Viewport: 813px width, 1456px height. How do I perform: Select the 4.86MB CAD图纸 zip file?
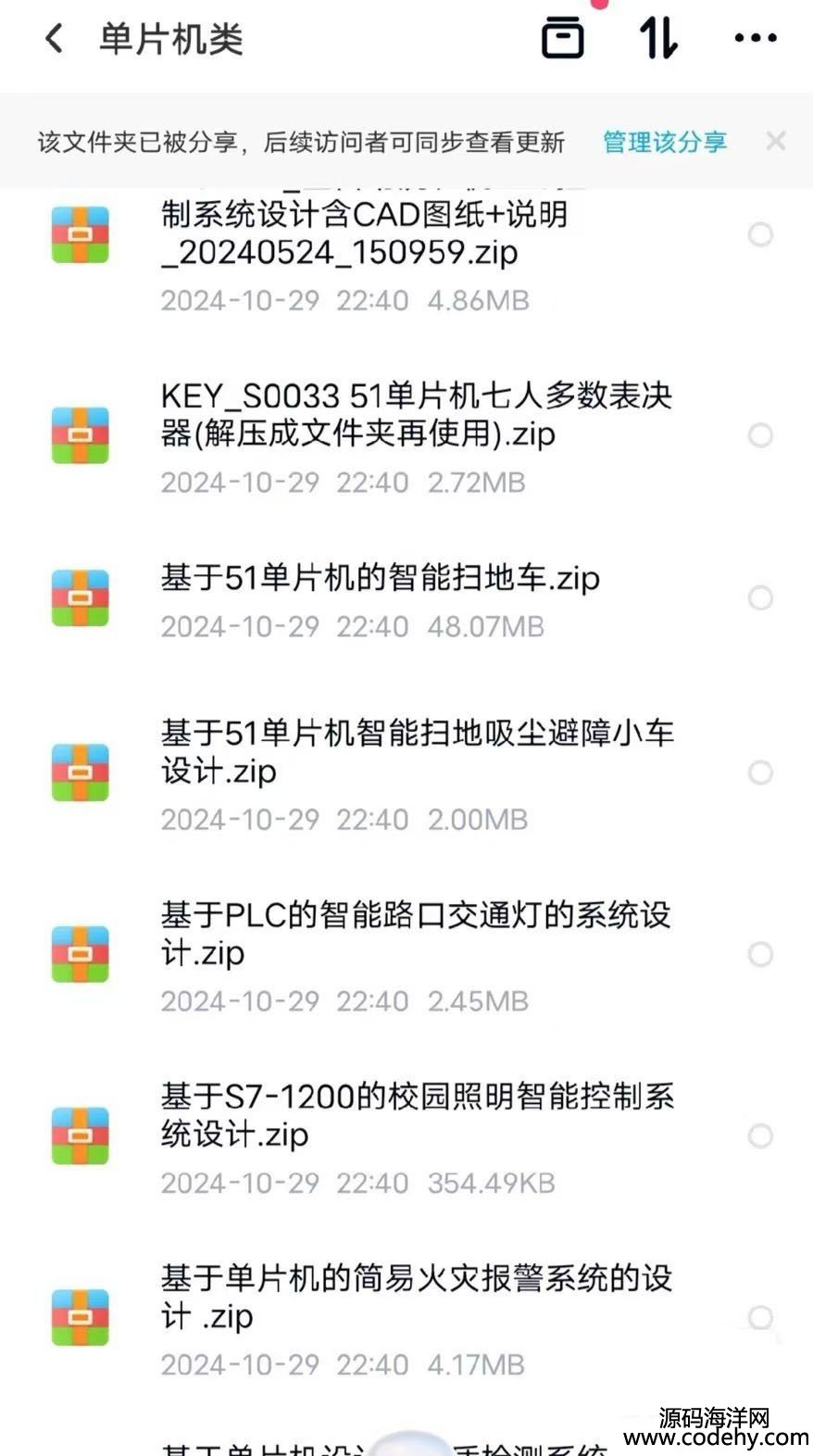(x=760, y=235)
